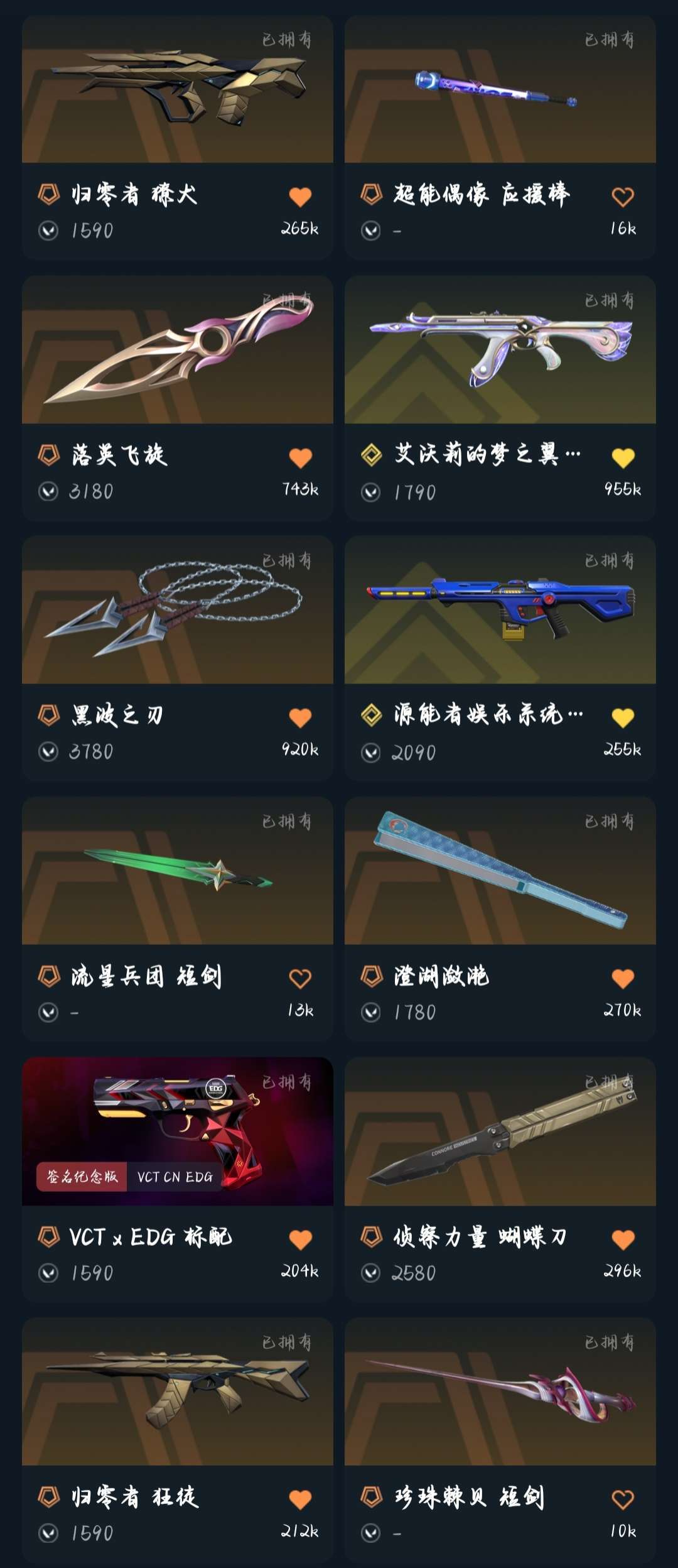Like the 珍珠棘贝 短剑 skin

[x=623, y=1500]
